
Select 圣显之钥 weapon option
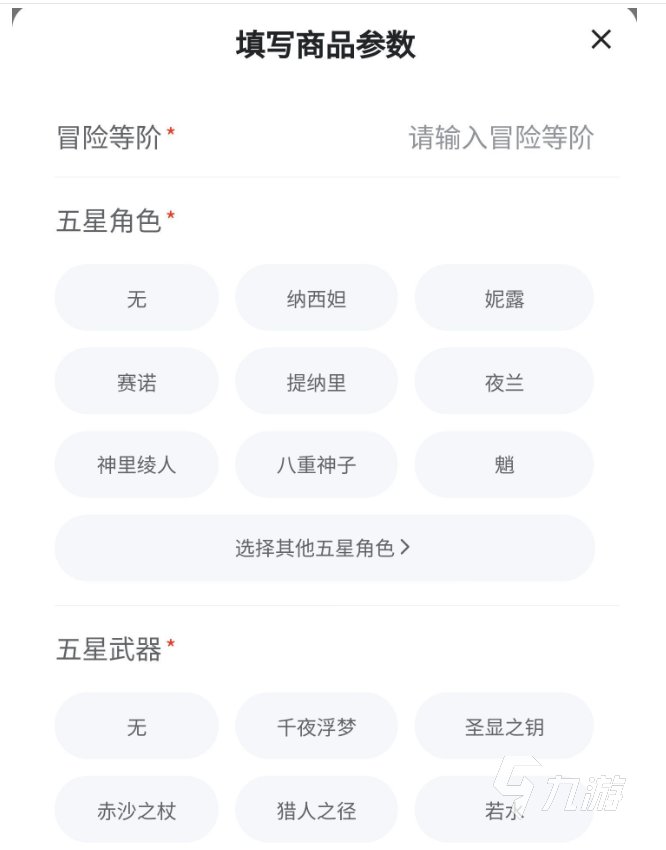click(504, 727)
